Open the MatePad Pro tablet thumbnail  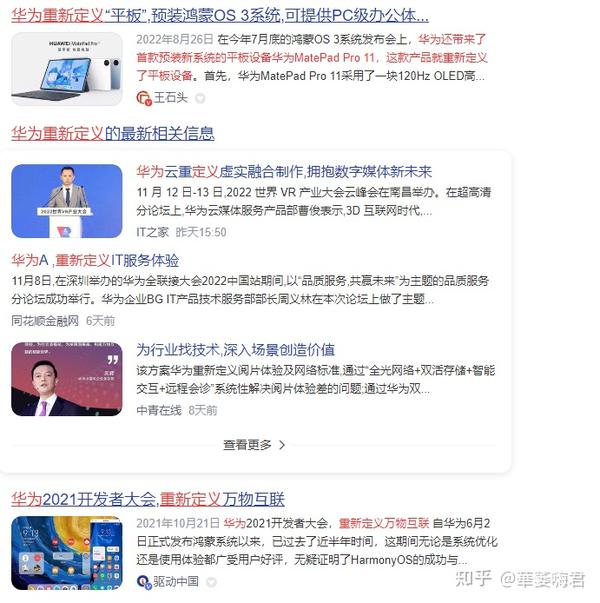click(67, 67)
